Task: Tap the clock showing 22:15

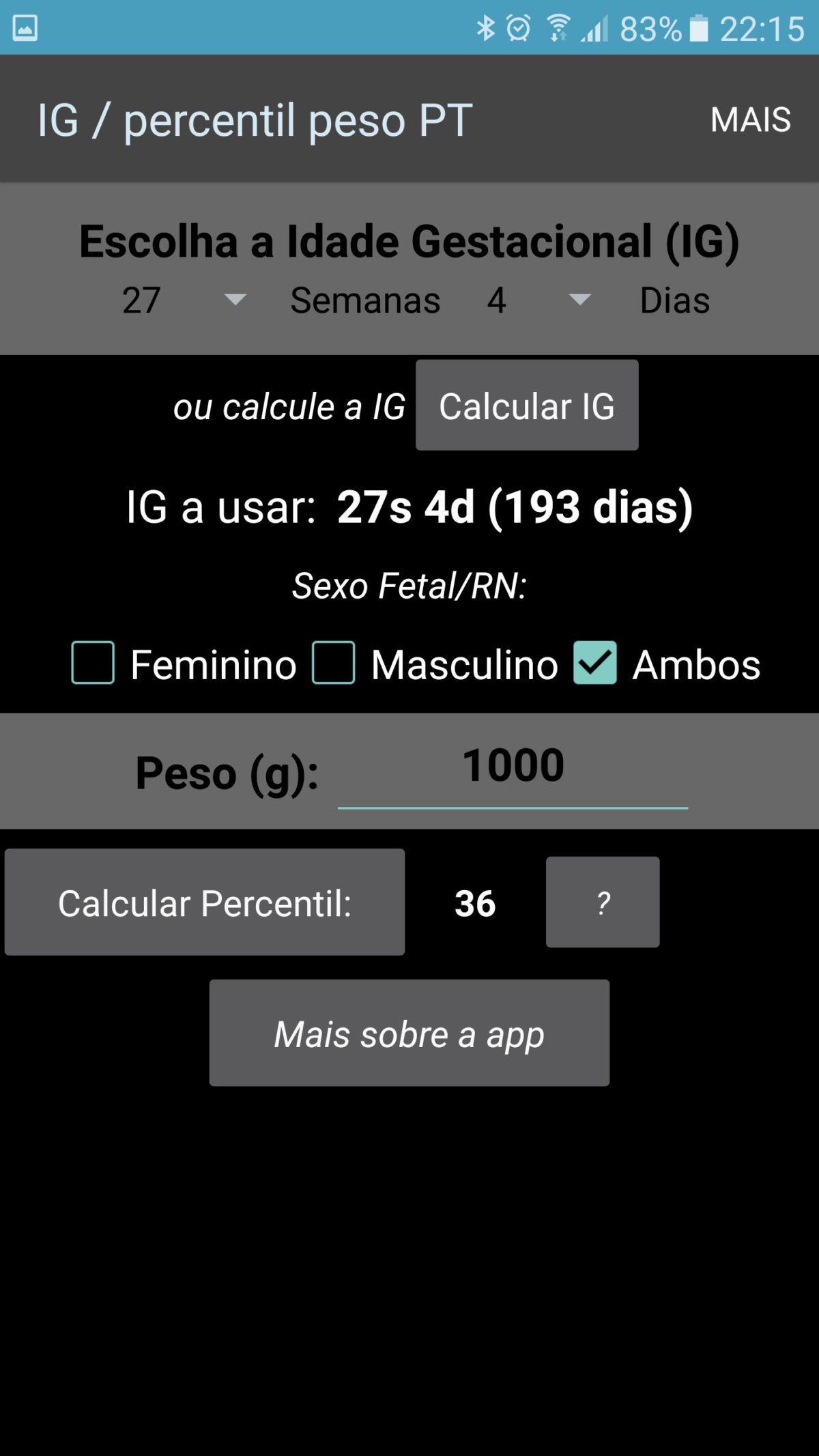Action: [x=763, y=29]
